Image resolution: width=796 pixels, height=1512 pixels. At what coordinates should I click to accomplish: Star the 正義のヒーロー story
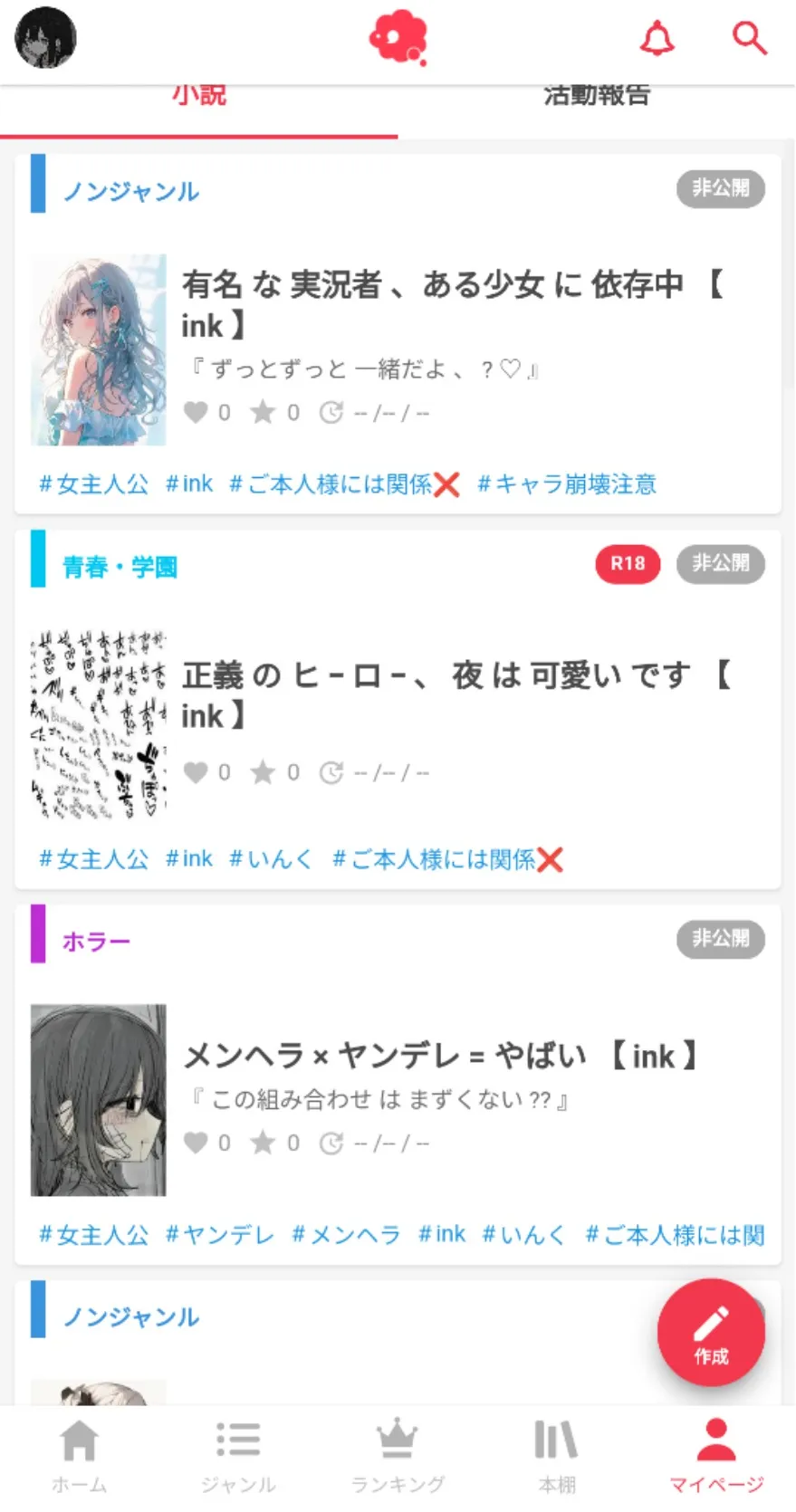pos(264,772)
